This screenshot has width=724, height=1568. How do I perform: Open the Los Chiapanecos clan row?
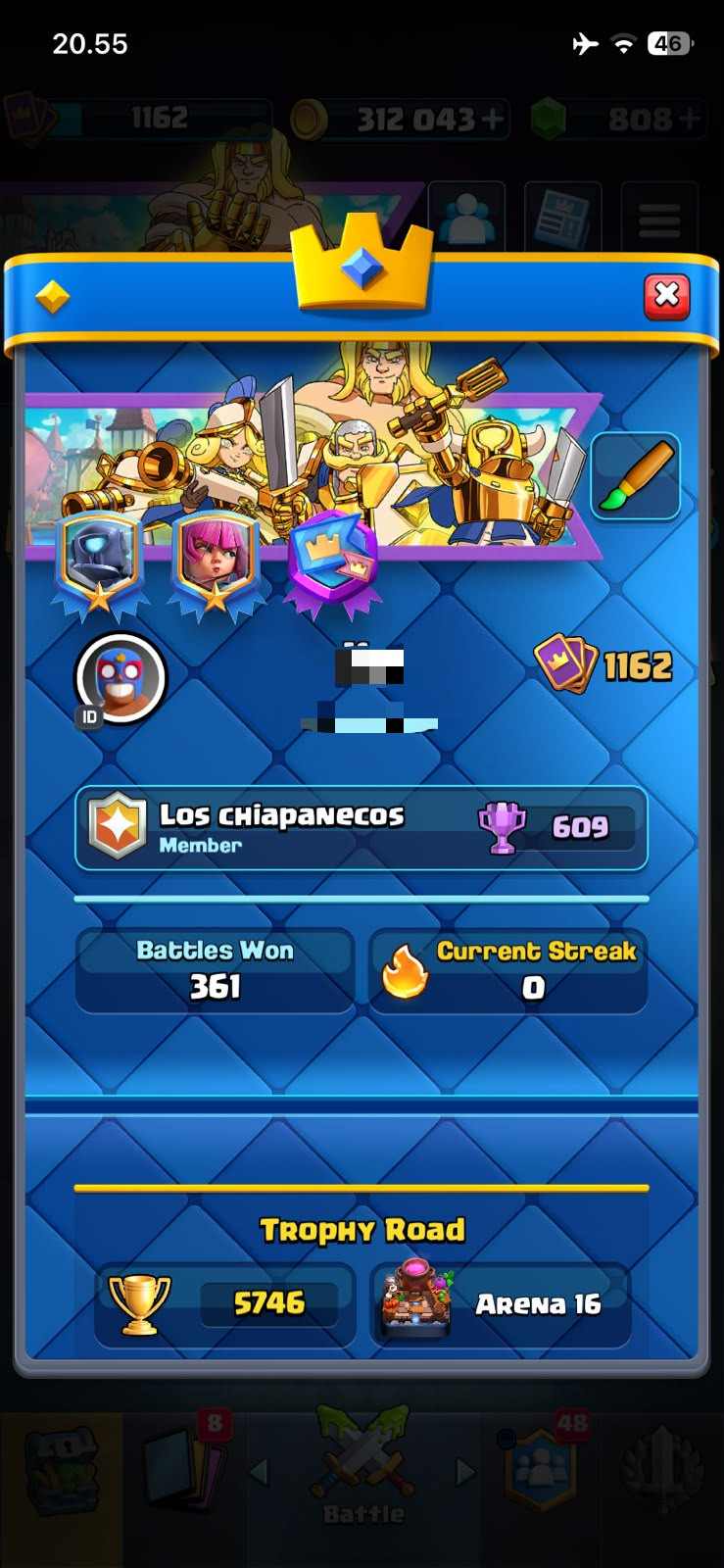(362, 828)
